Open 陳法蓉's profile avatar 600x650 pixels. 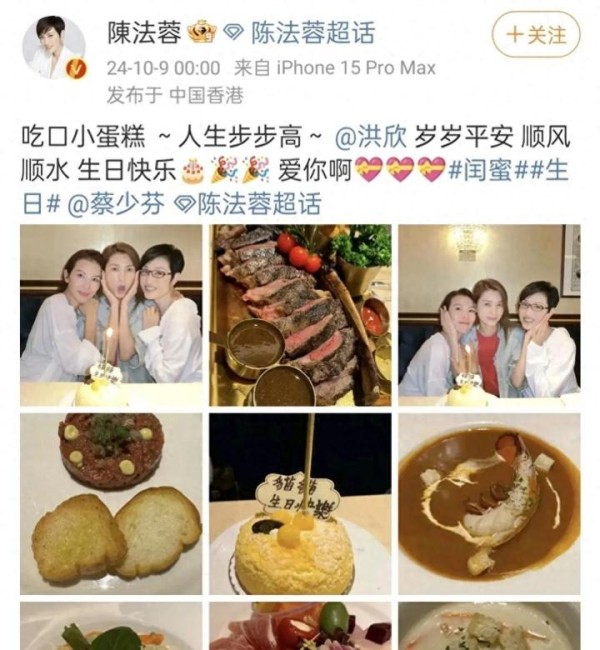coord(56,47)
